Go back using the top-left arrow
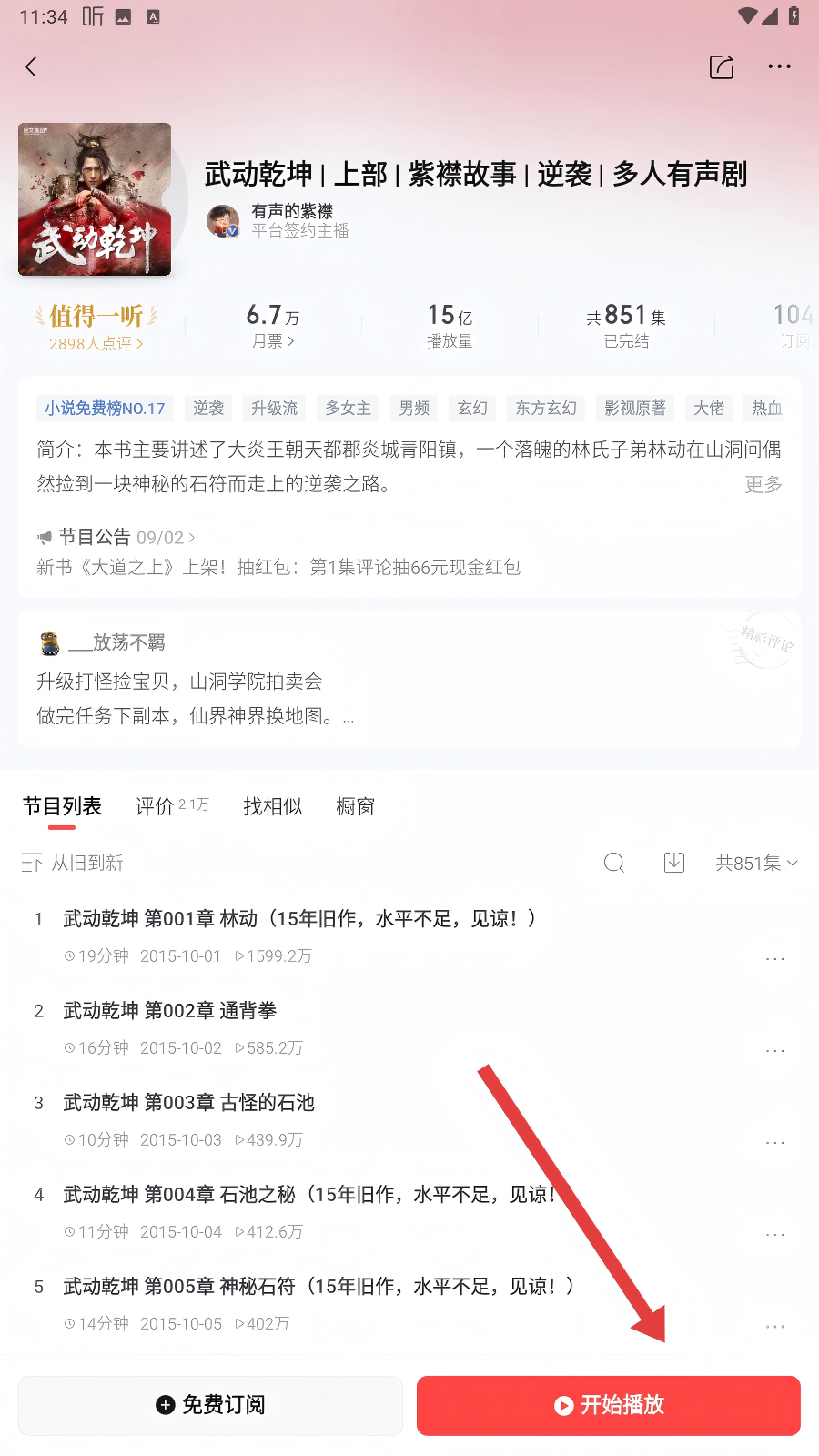819x1456 pixels. click(32, 66)
